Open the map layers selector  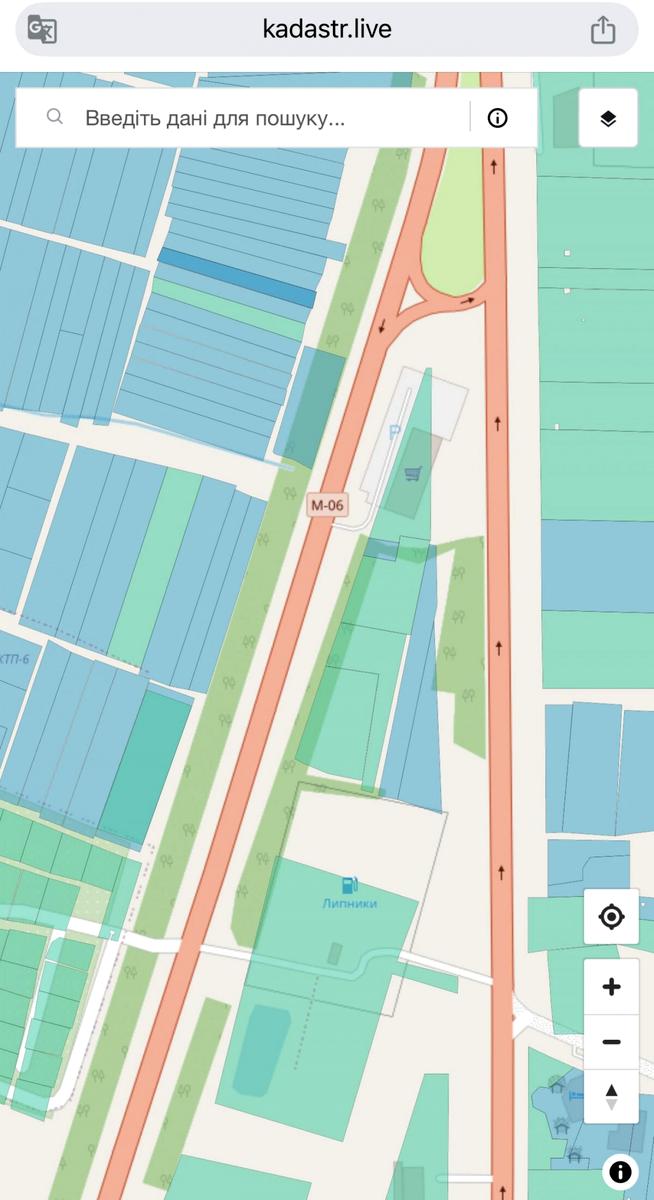point(608,118)
